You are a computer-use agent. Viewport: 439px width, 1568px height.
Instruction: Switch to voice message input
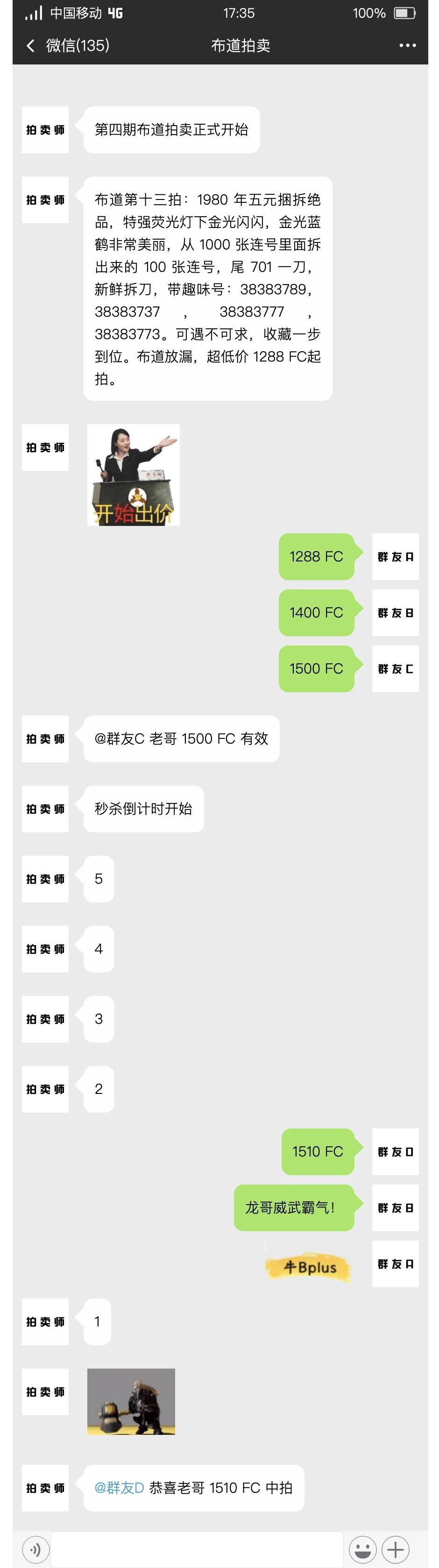pyautogui.click(x=35, y=1548)
